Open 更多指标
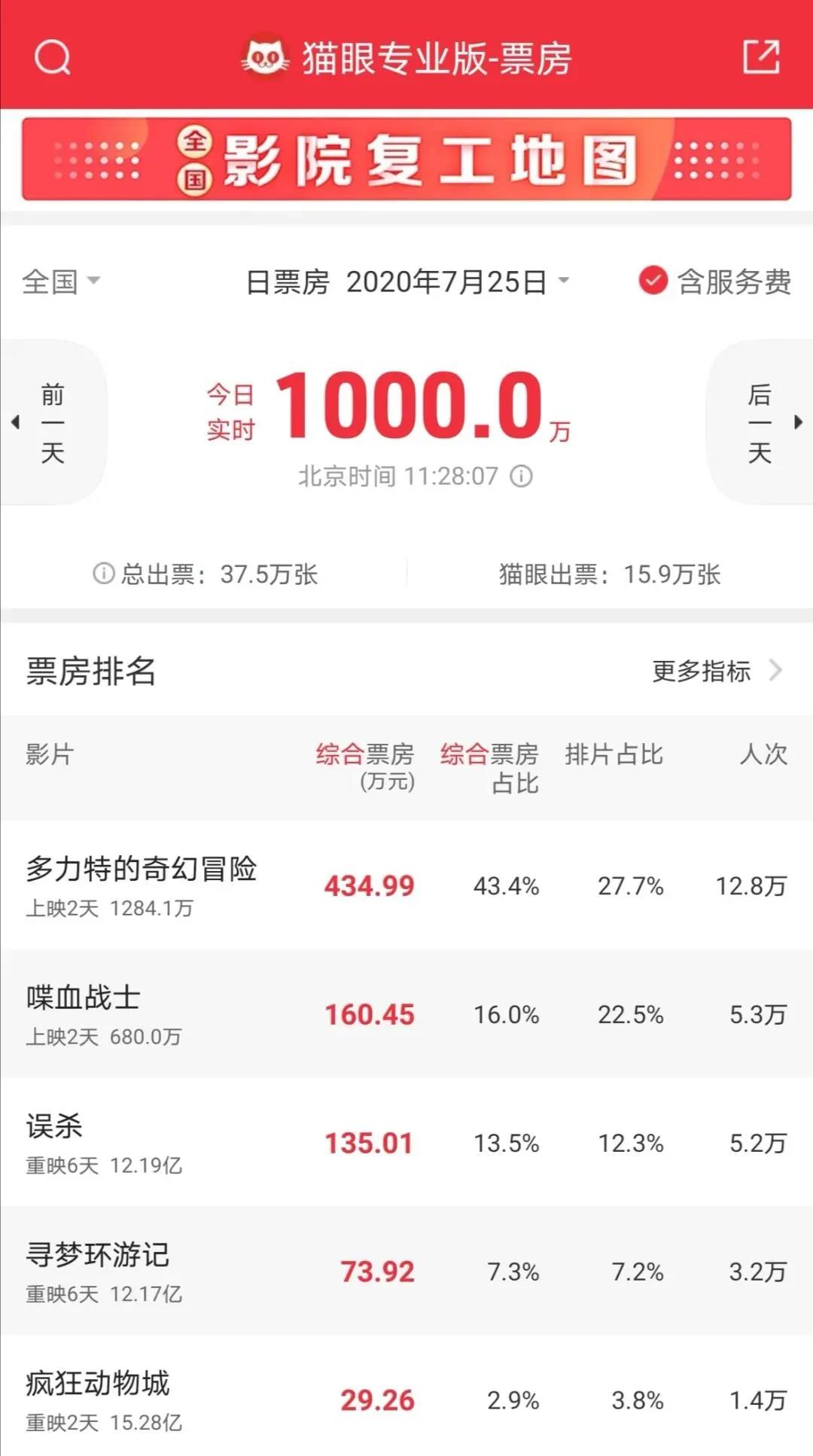 (717, 670)
